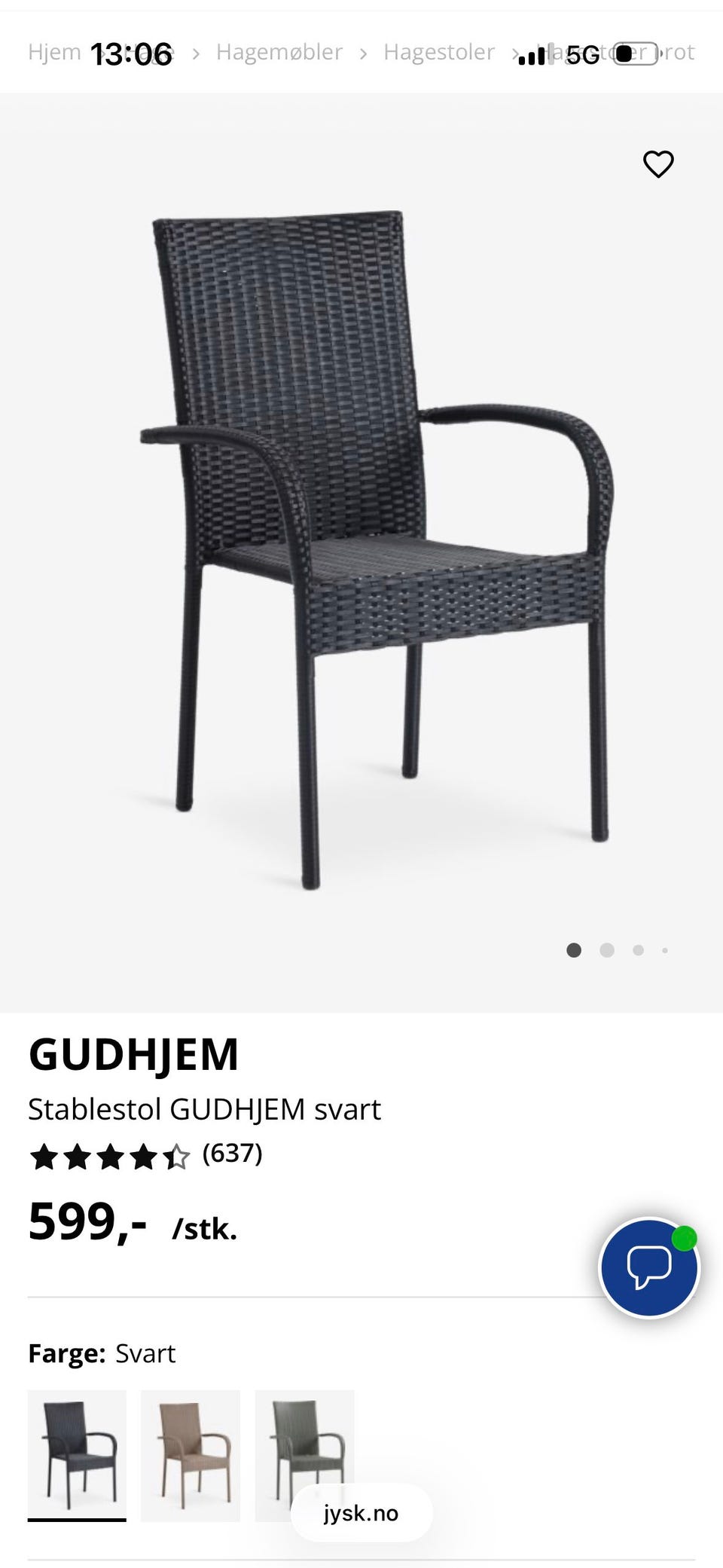Tap the heart icon above the product image
Image resolution: width=723 pixels, height=1568 pixels.
click(658, 164)
